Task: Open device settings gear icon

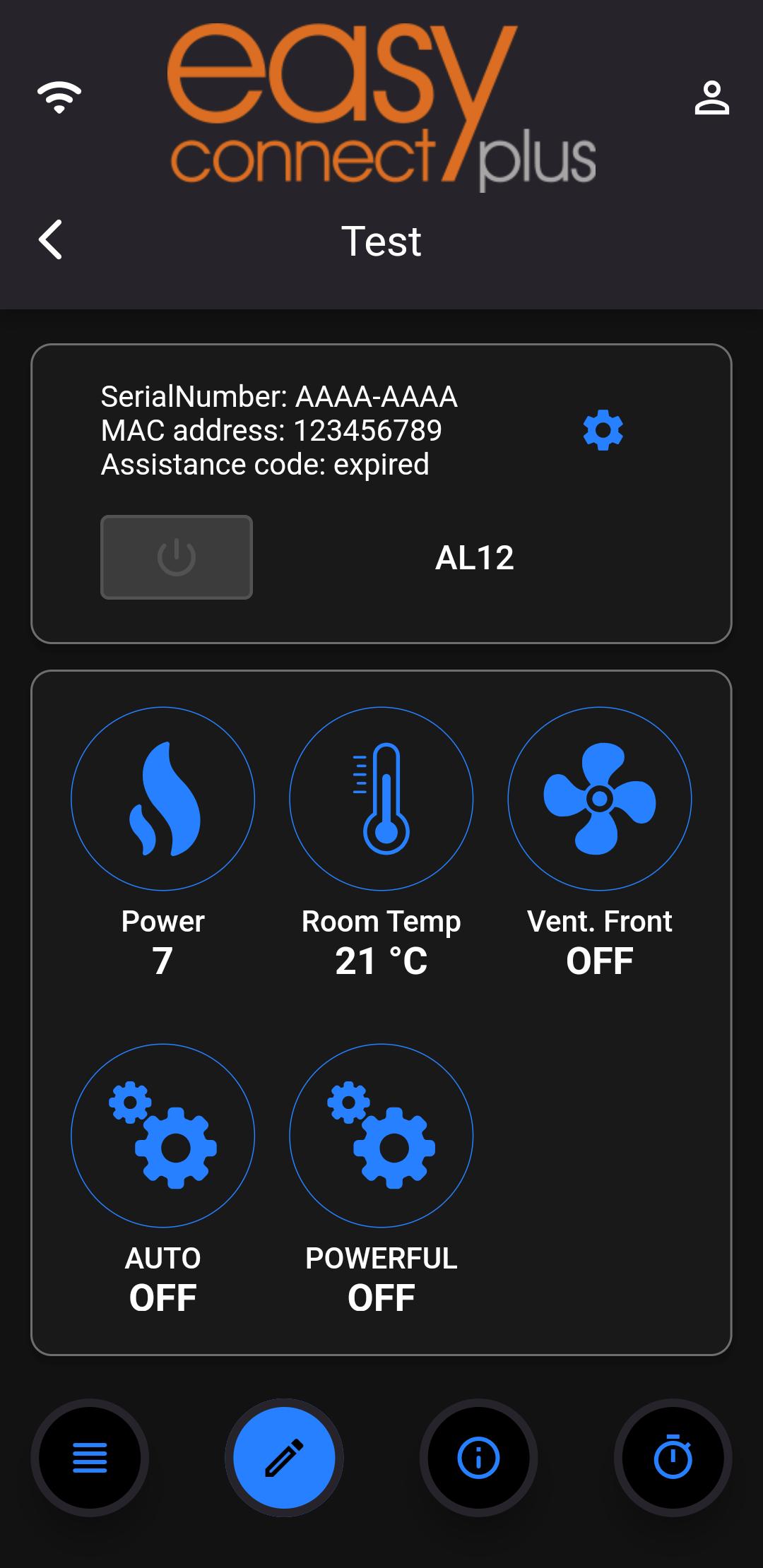Action: click(603, 430)
